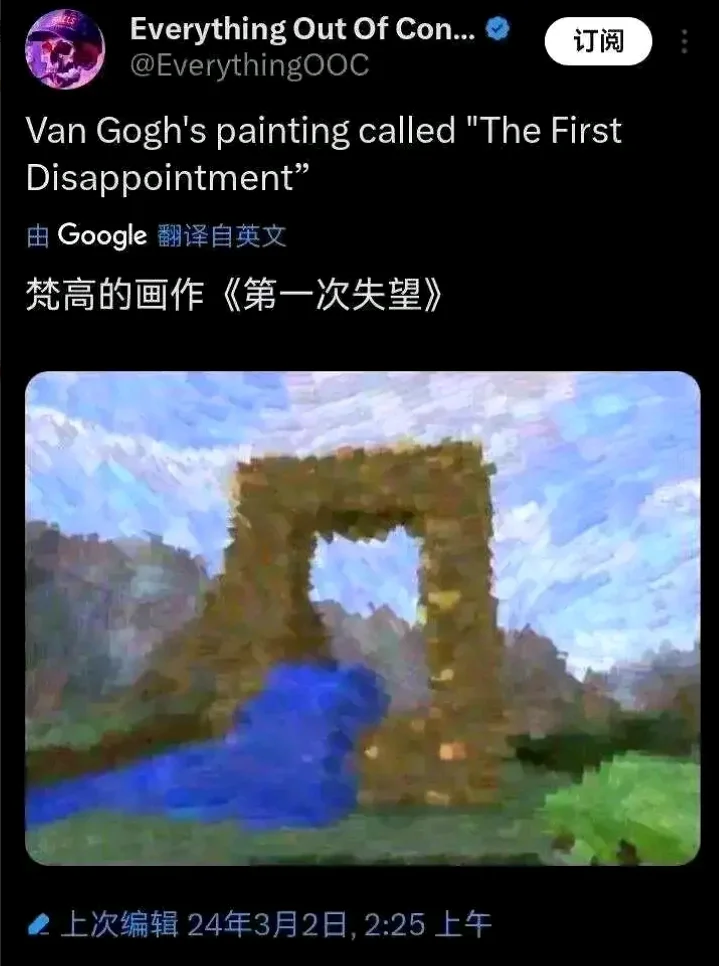
Task: Open the tweet overflow menu
Action: [x=685, y=41]
